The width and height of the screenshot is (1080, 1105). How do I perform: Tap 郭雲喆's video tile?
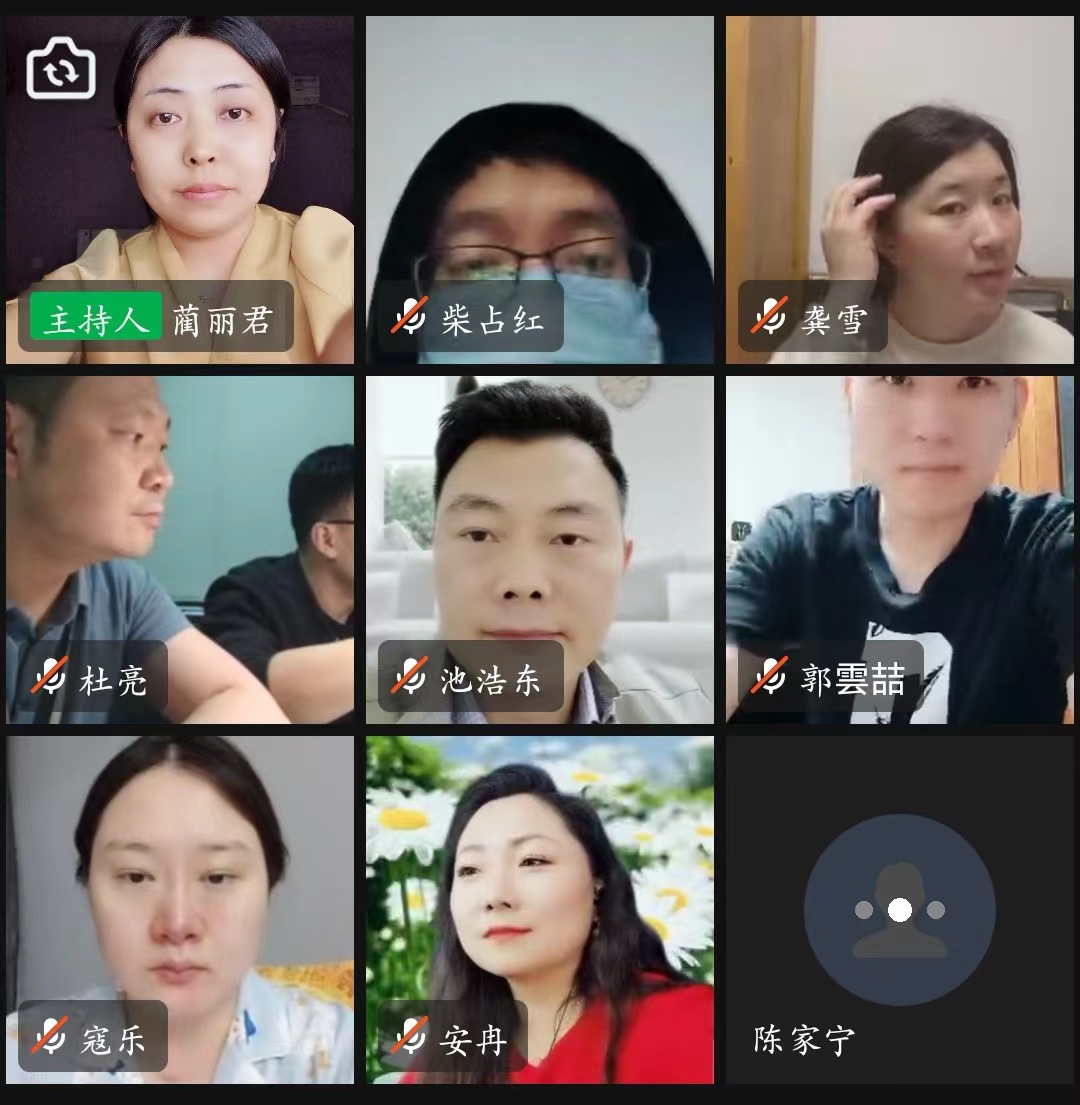tap(899, 549)
